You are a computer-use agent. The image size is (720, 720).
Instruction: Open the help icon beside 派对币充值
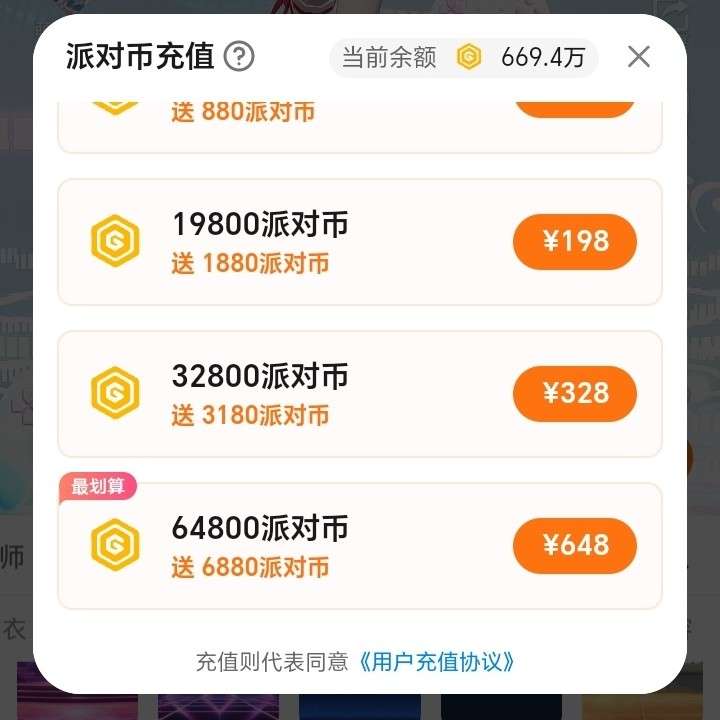[x=239, y=57]
